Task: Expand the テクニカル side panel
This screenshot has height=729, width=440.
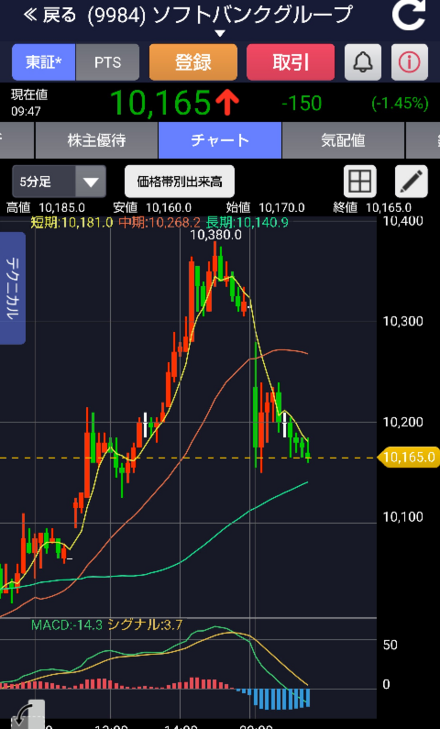Action: pyautogui.click(x=13, y=288)
